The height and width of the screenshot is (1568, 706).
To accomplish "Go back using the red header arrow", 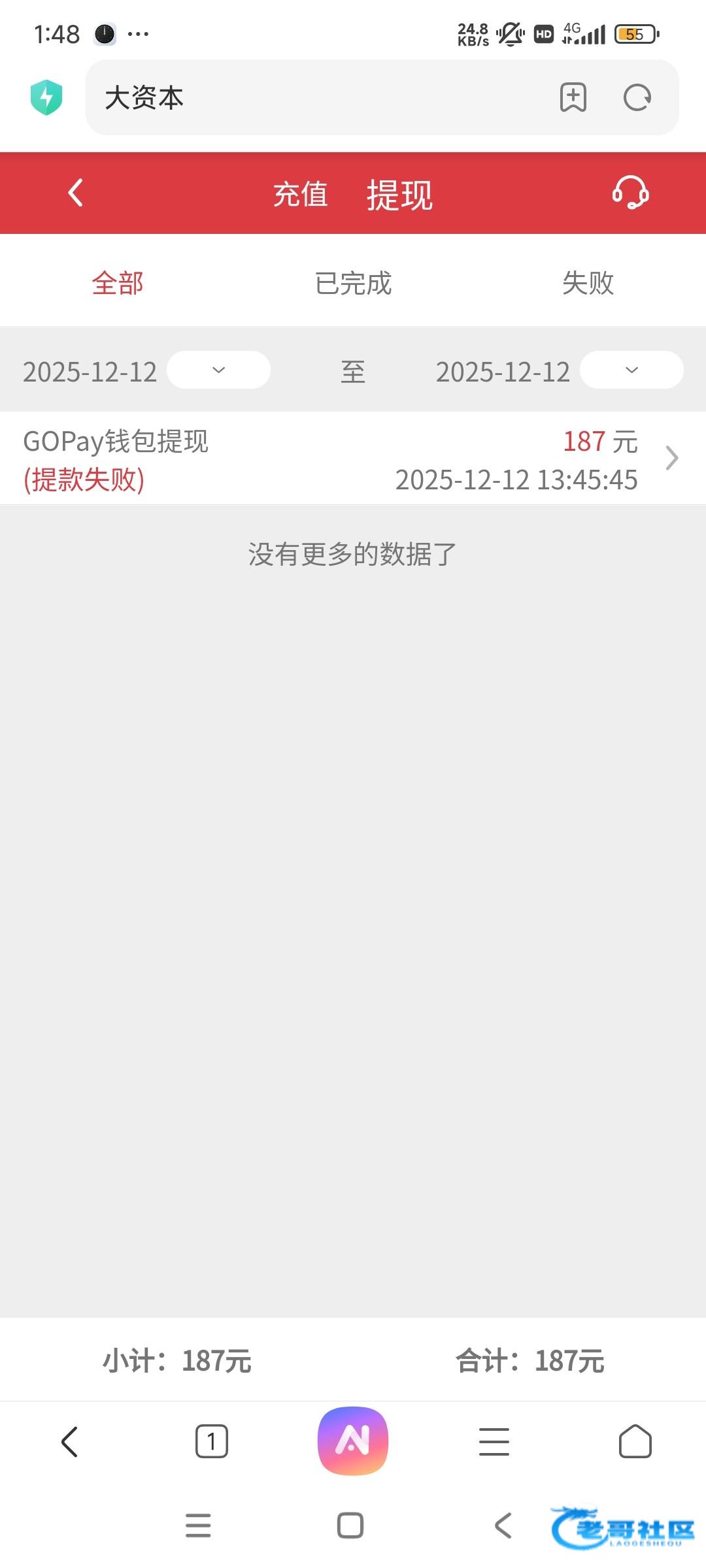I will pos(76,193).
